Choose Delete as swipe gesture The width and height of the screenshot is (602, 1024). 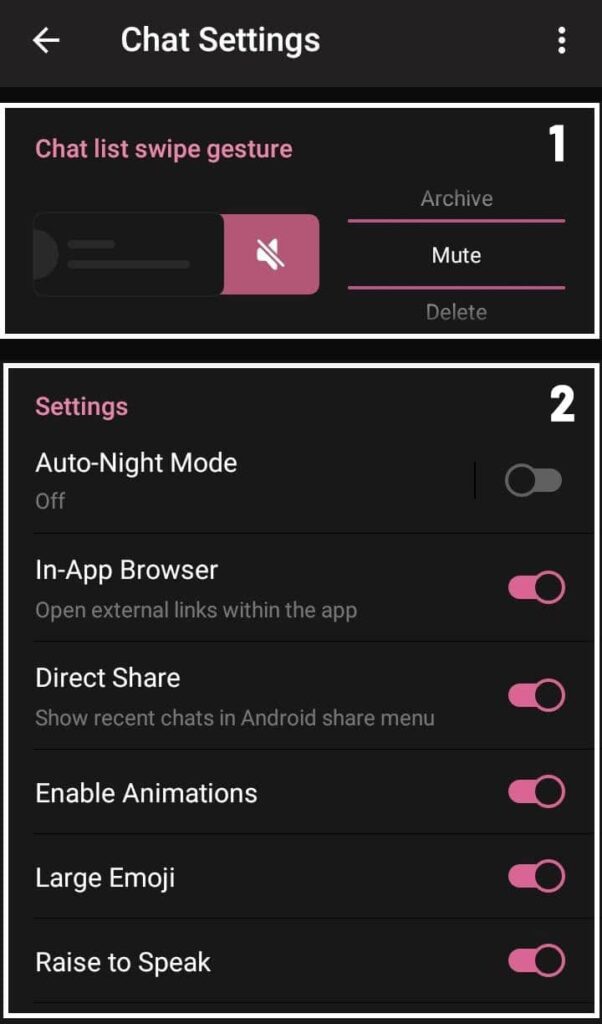click(456, 312)
